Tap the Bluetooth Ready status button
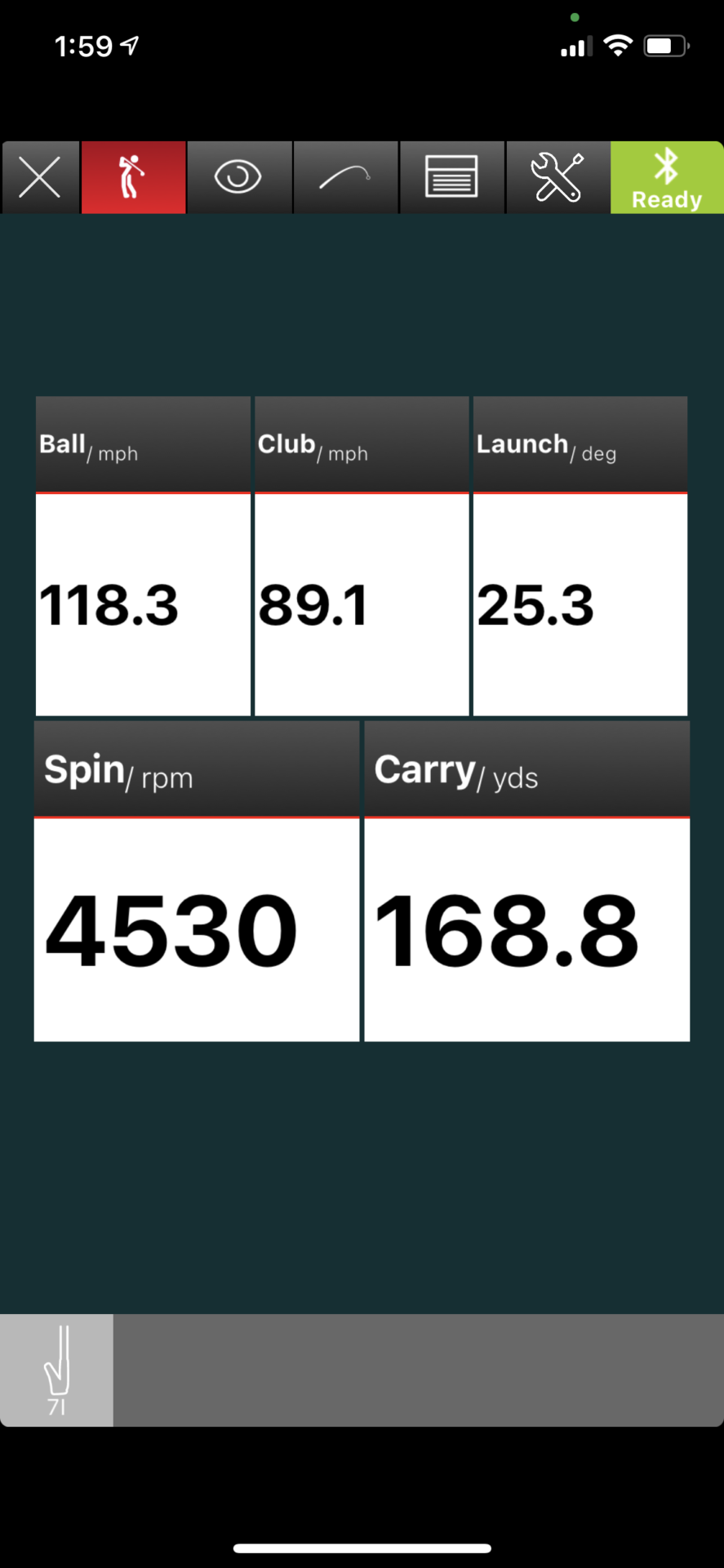This screenshot has width=724, height=1568. (x=667, y=177)
